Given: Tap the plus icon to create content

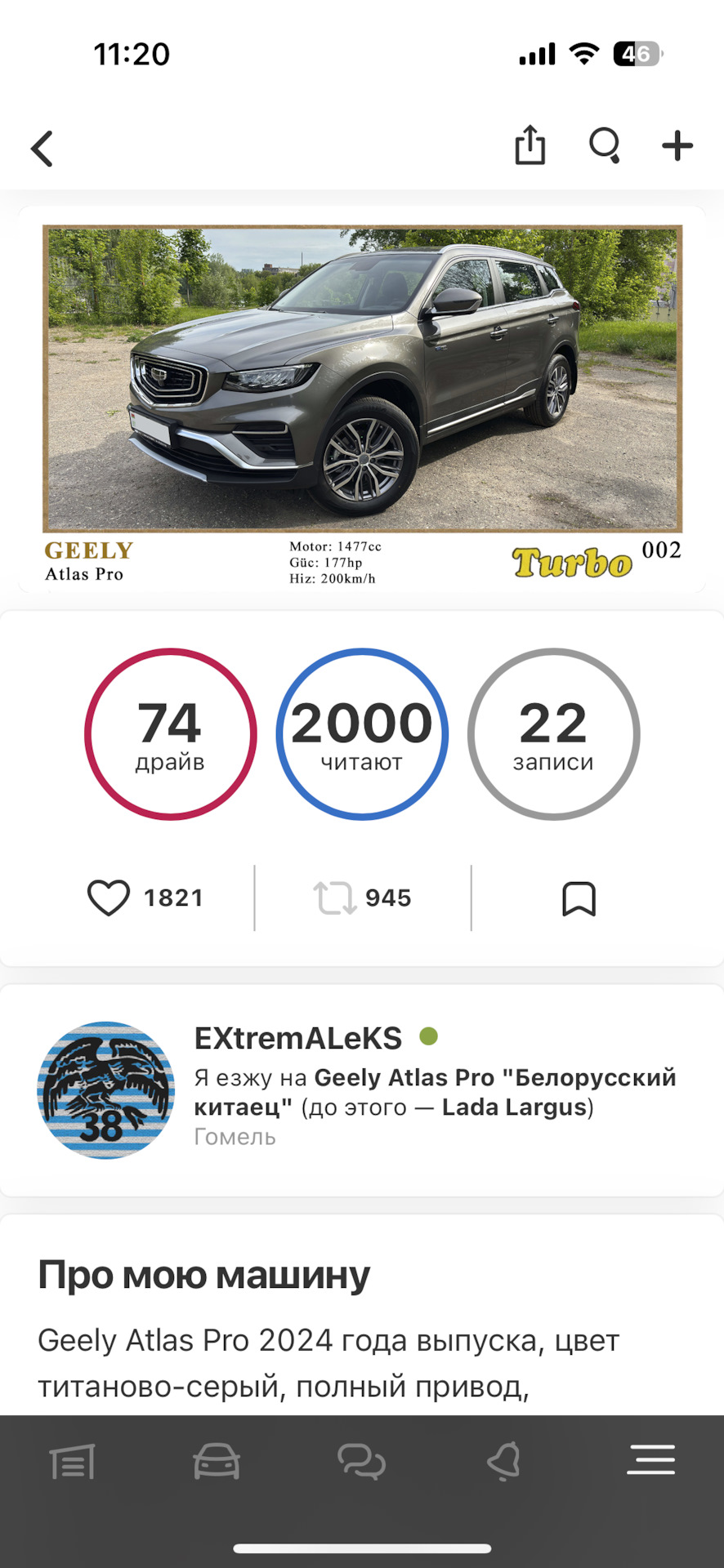Looking at the screenshot, I should 677,146.
